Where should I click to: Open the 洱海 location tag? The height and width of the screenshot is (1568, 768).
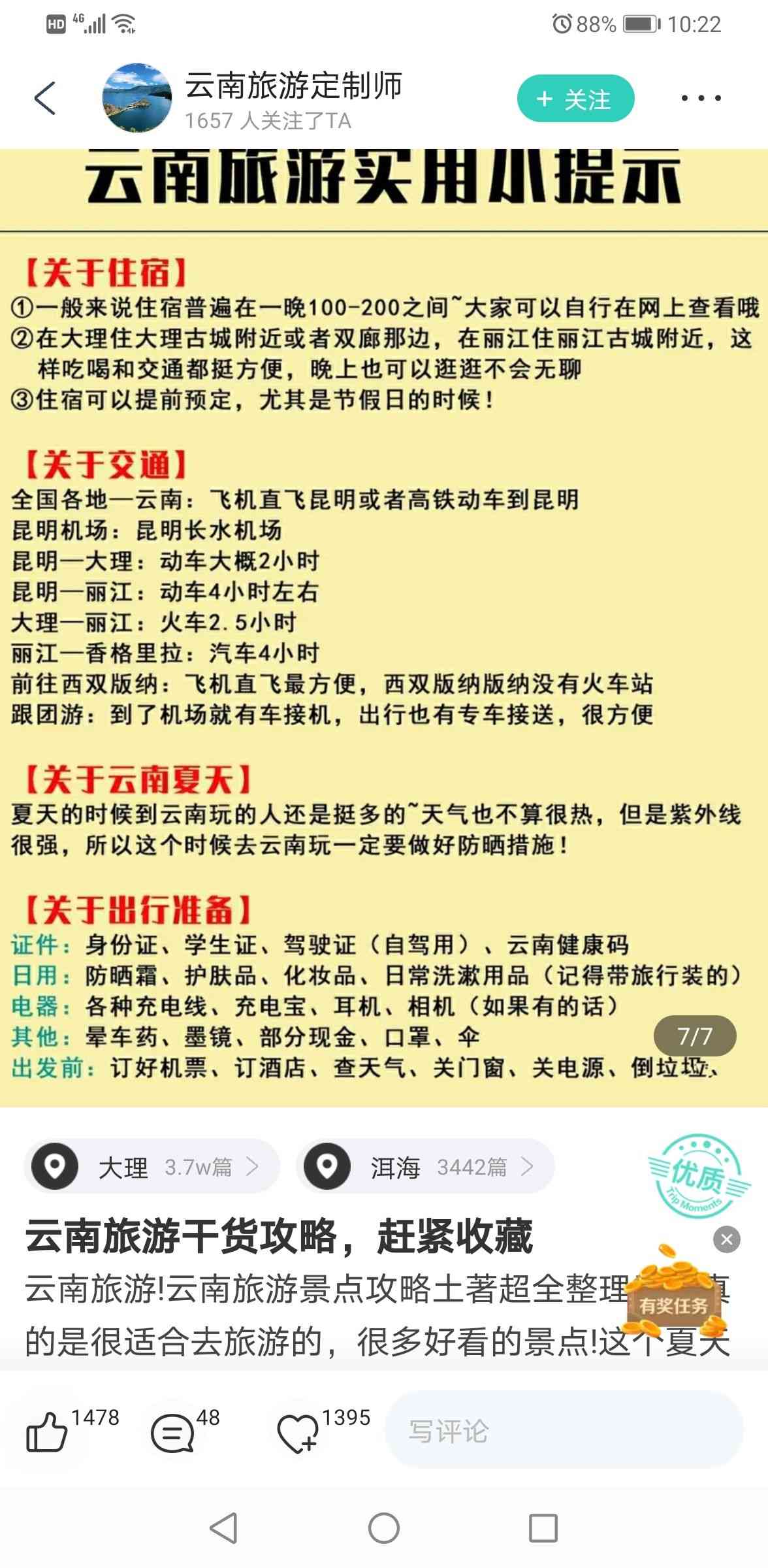coord(424,1166)
